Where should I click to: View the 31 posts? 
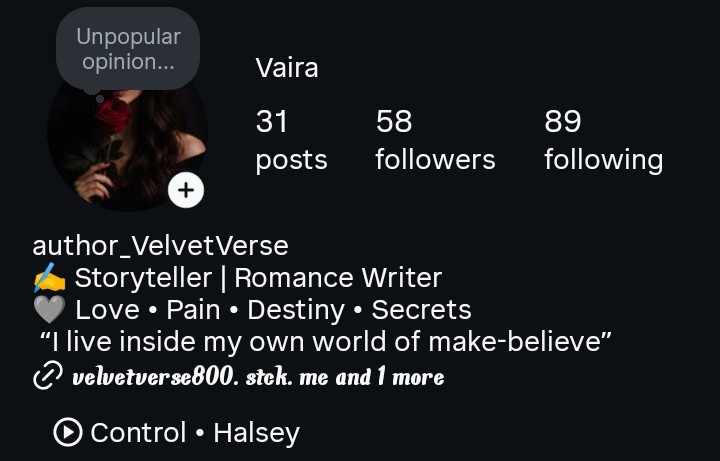pos(291,140)
